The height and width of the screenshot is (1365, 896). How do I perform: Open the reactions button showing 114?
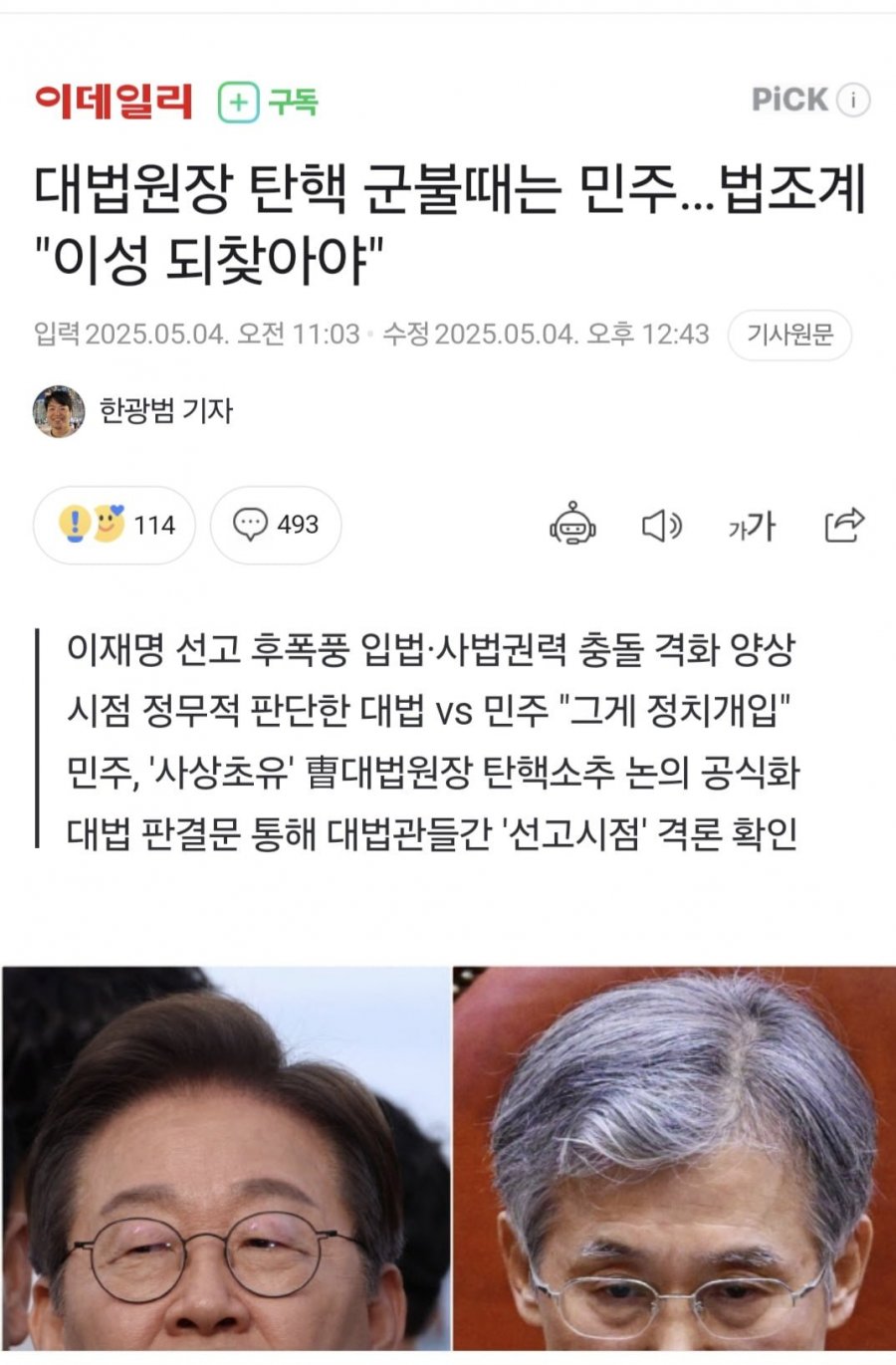point(114,525)
